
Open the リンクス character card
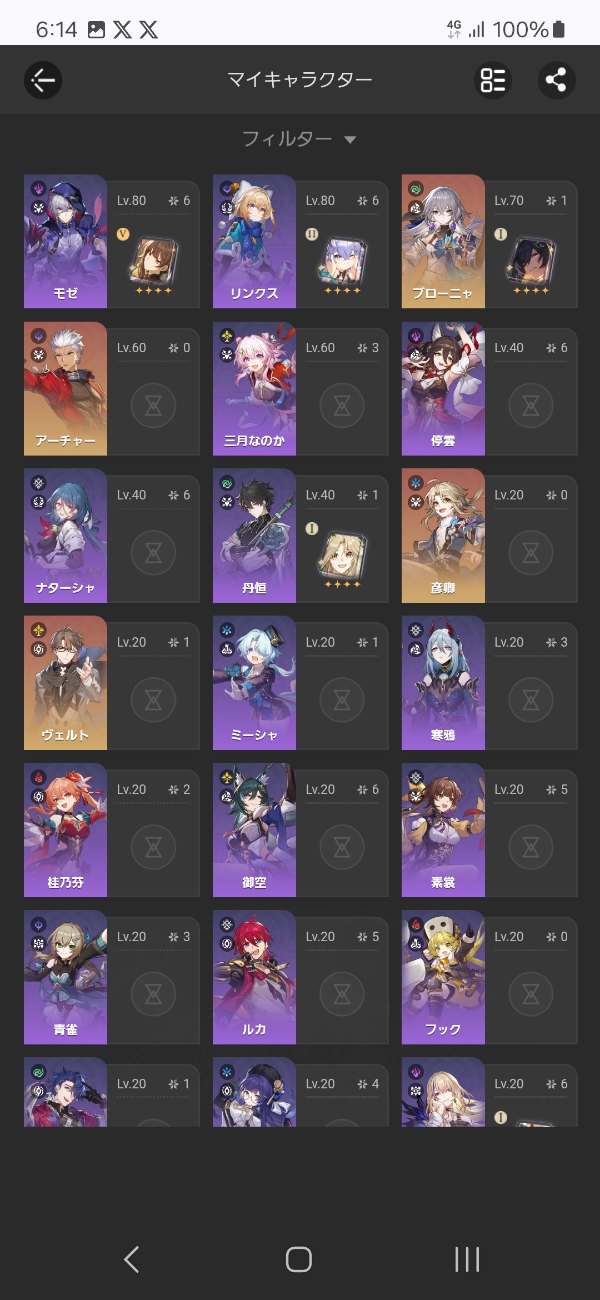254,241
